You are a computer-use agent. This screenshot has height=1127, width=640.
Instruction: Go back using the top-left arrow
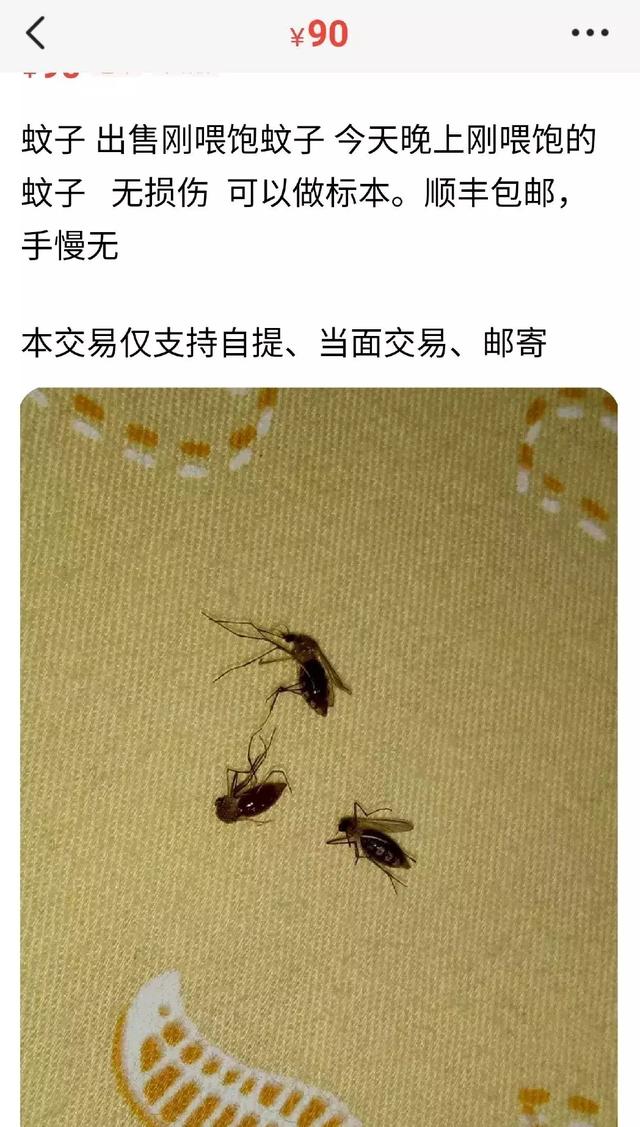pyautogui.click(x=36, y=34)
